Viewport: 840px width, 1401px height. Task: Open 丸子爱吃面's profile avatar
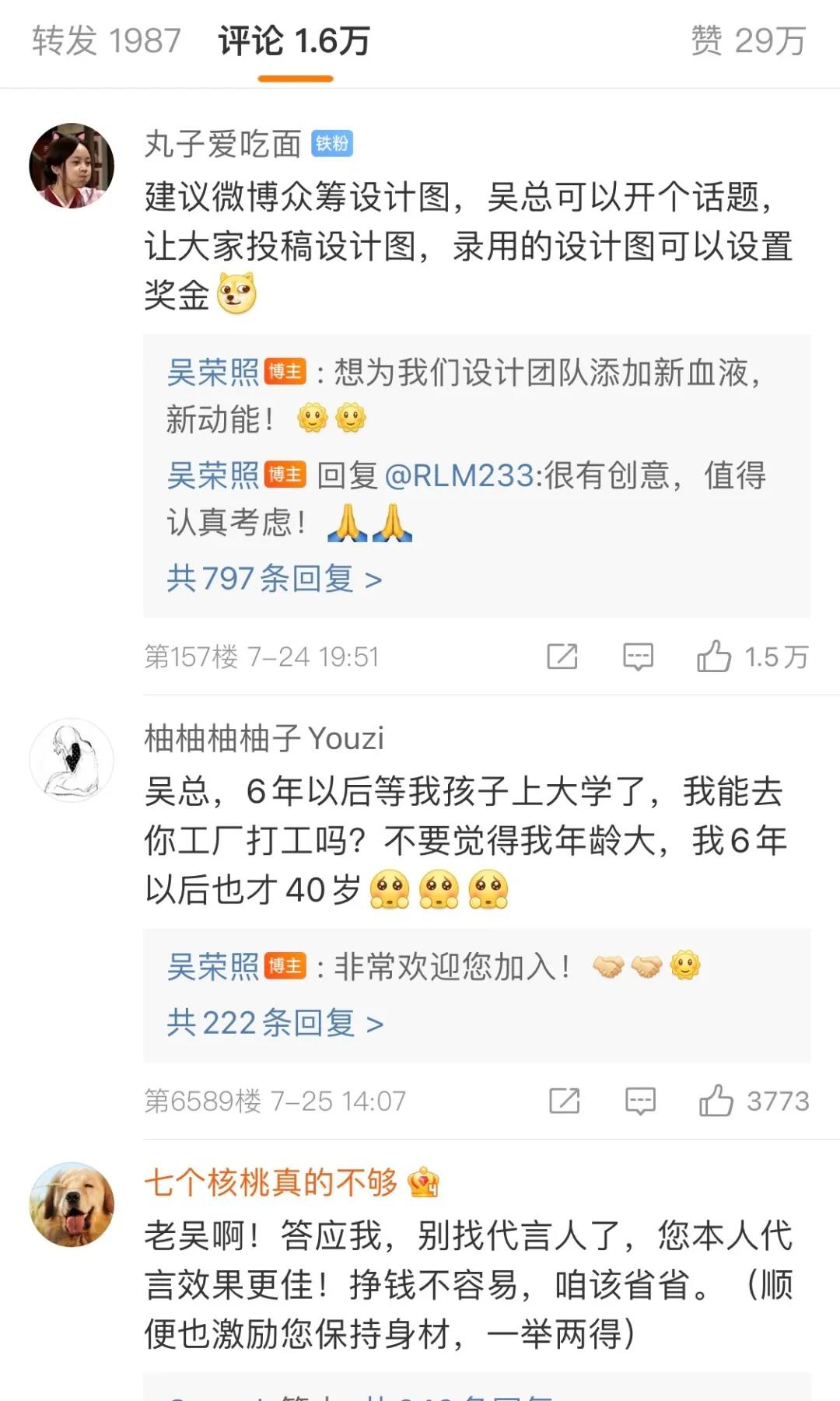(72, 166)
